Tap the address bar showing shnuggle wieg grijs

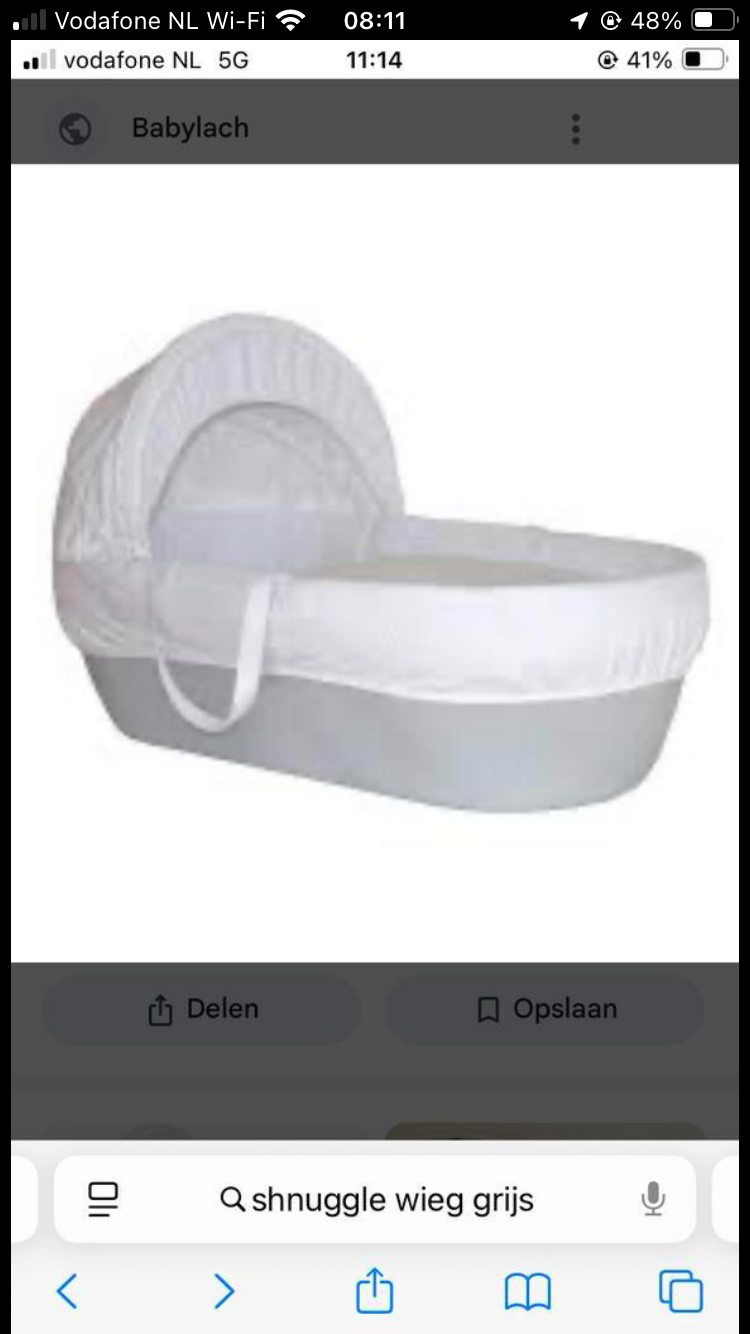tap(375, 1199)
